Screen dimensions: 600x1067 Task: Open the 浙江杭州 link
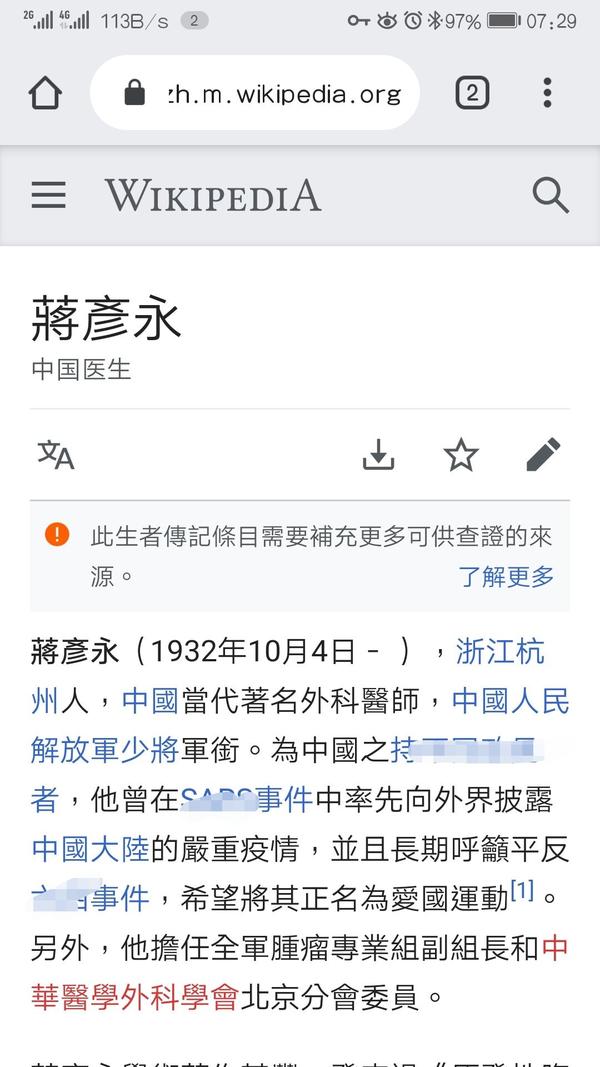499,653
